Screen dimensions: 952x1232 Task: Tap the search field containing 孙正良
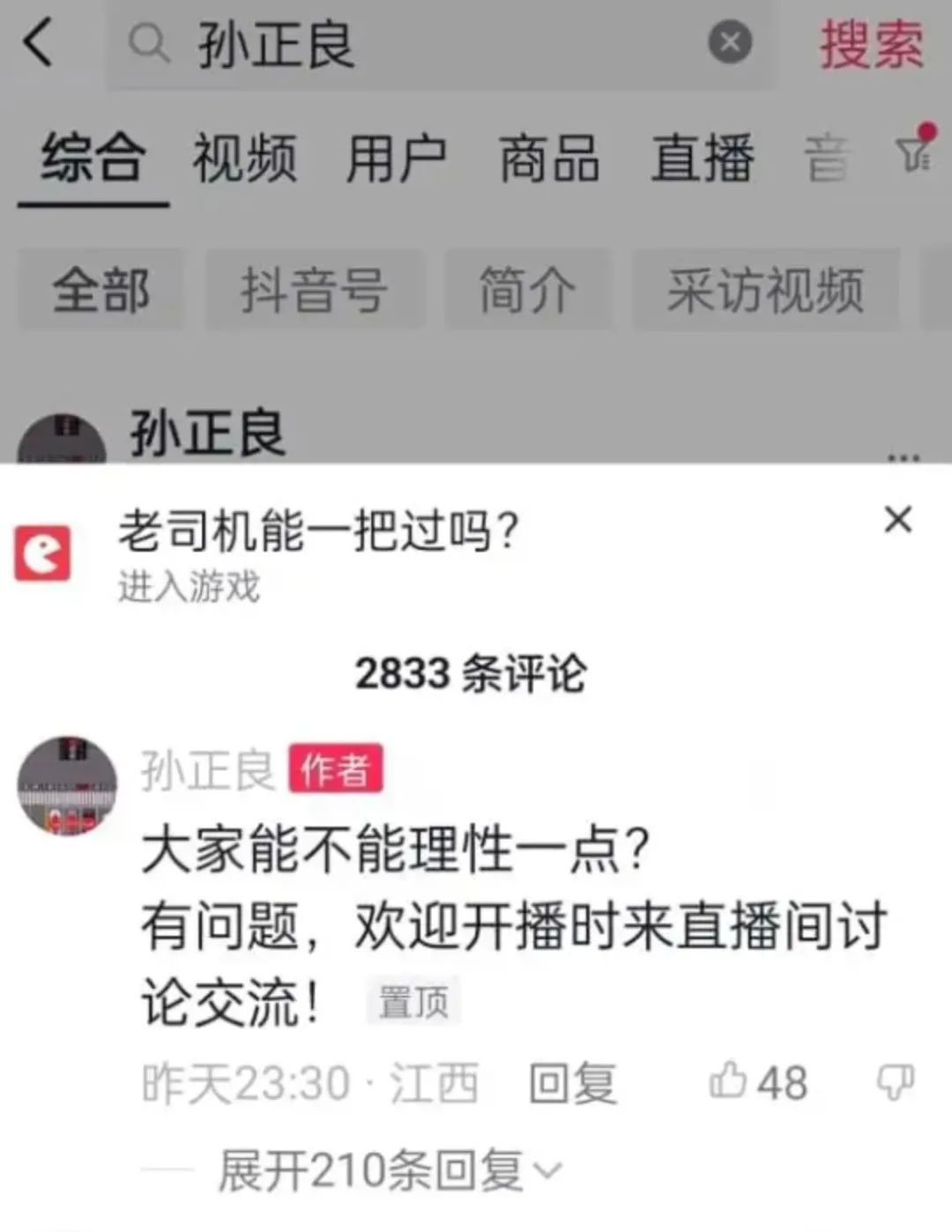coord(423,44)
